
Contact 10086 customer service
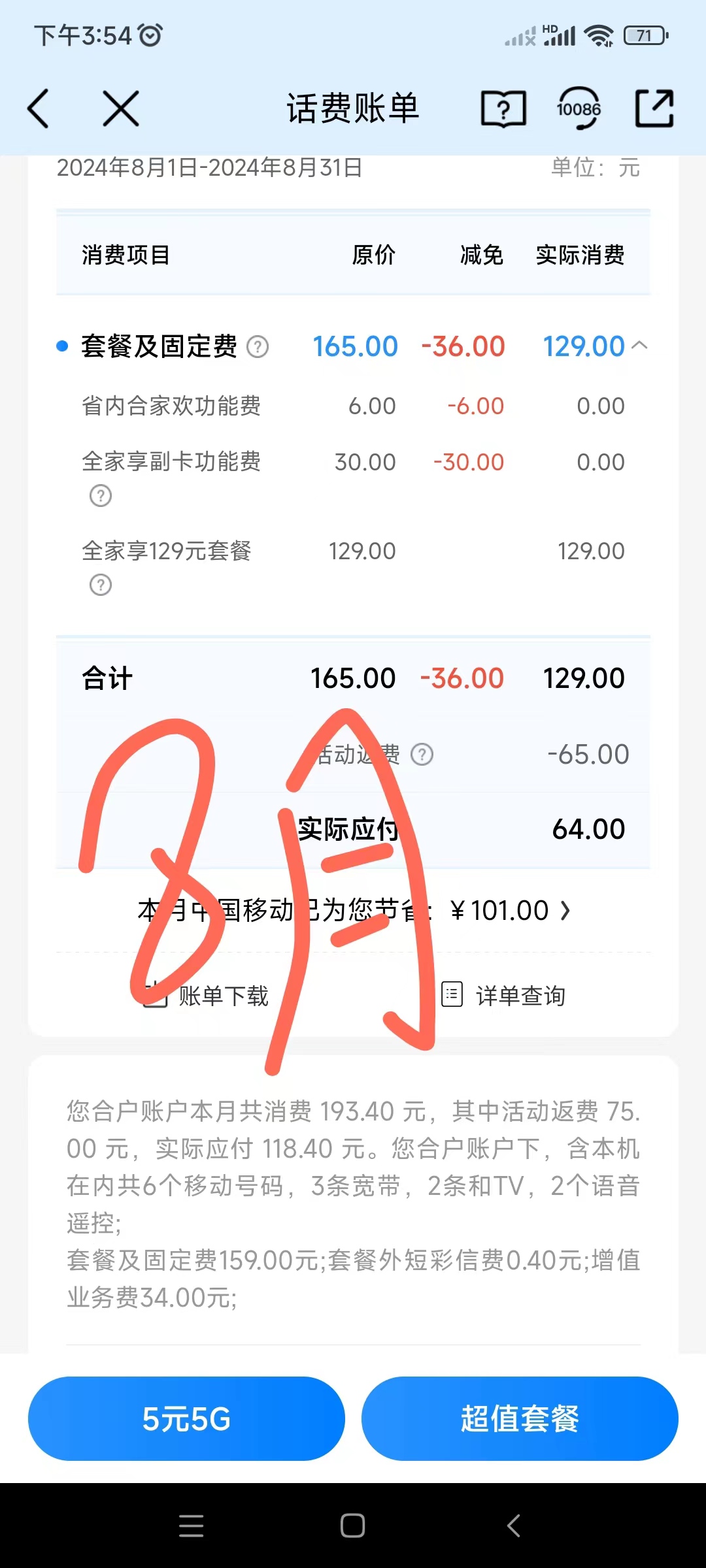(579, 108)
